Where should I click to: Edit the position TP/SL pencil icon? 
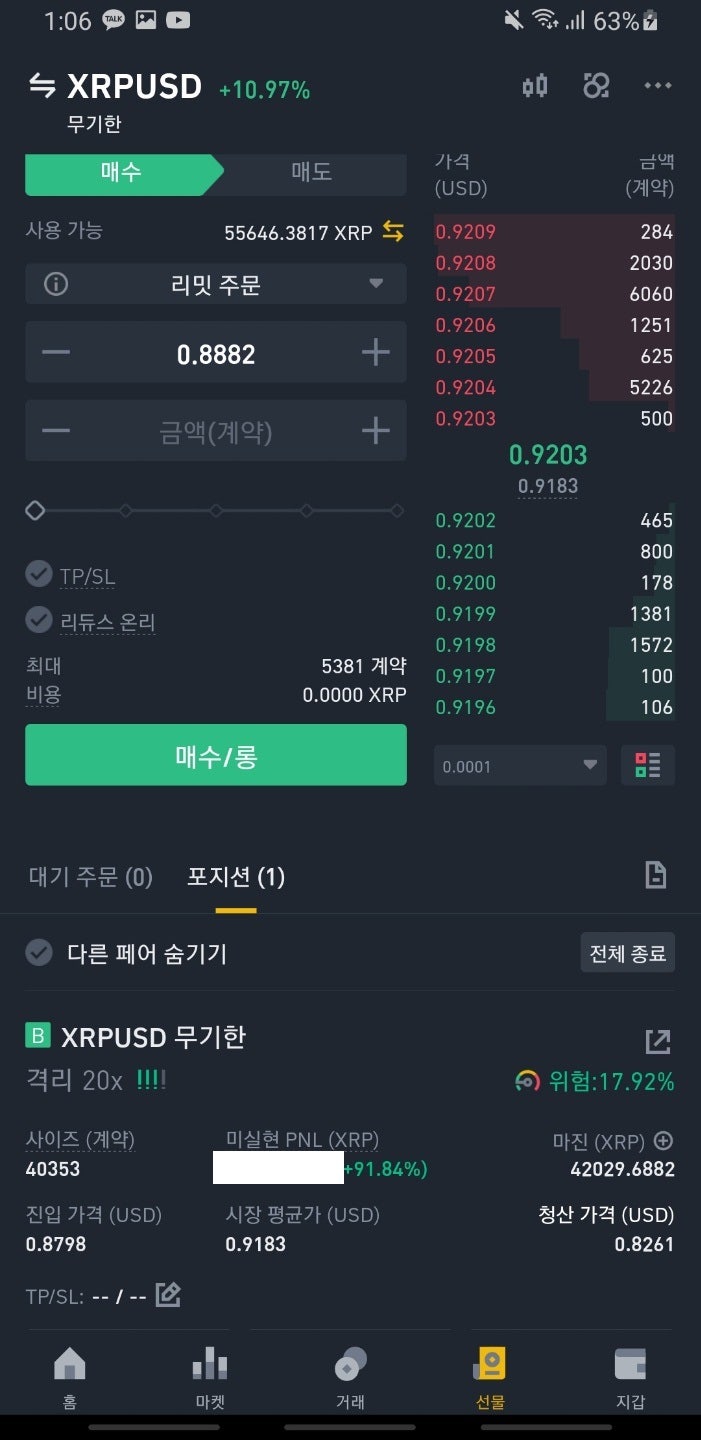(168, 1295)
